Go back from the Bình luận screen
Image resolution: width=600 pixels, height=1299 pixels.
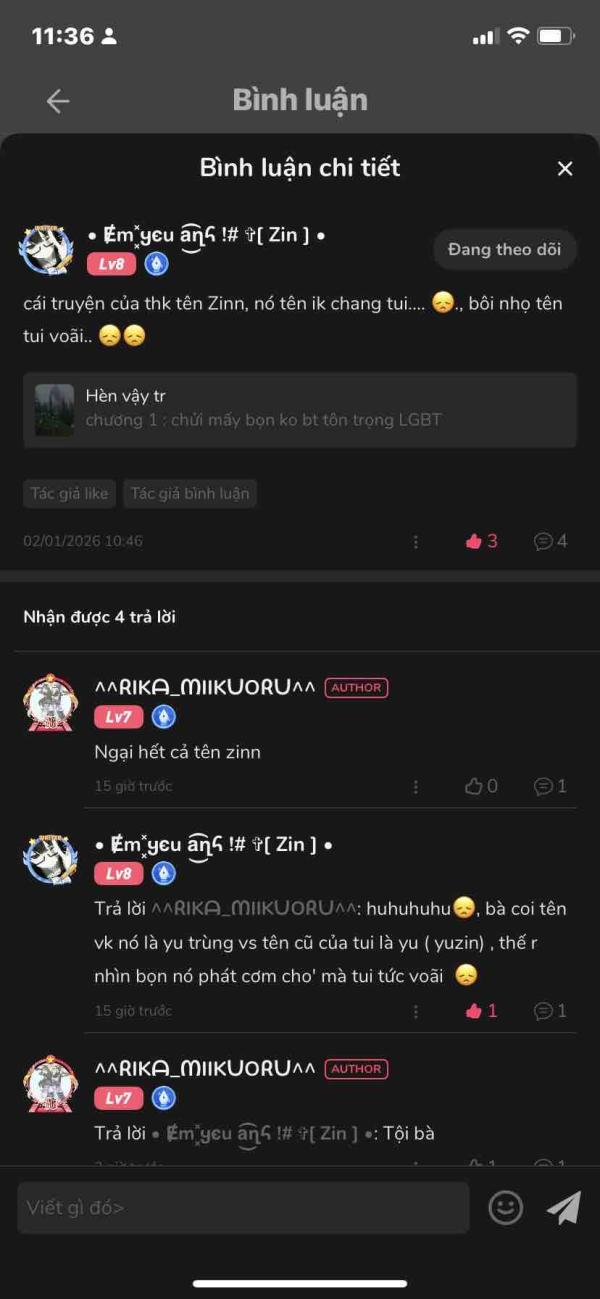coord(58,100)
